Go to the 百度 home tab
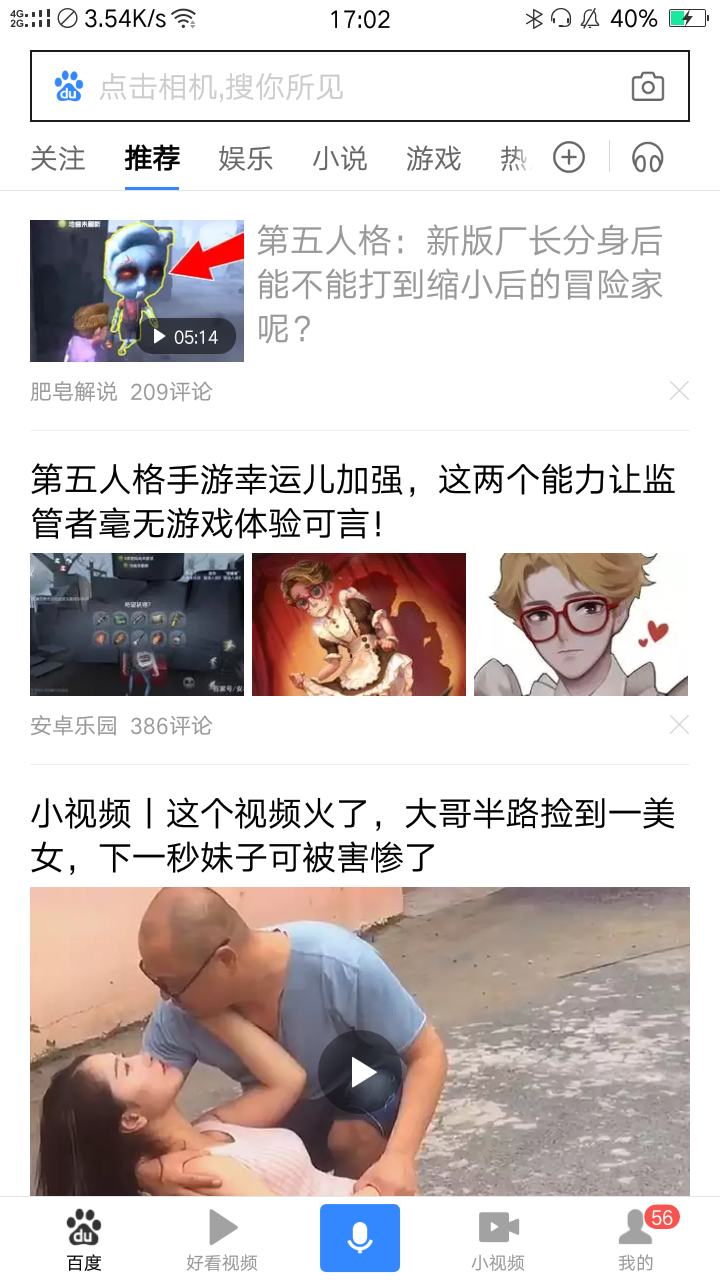Image resolution: width=720 pixels, height=1280 pixels. coord(84,1239)
